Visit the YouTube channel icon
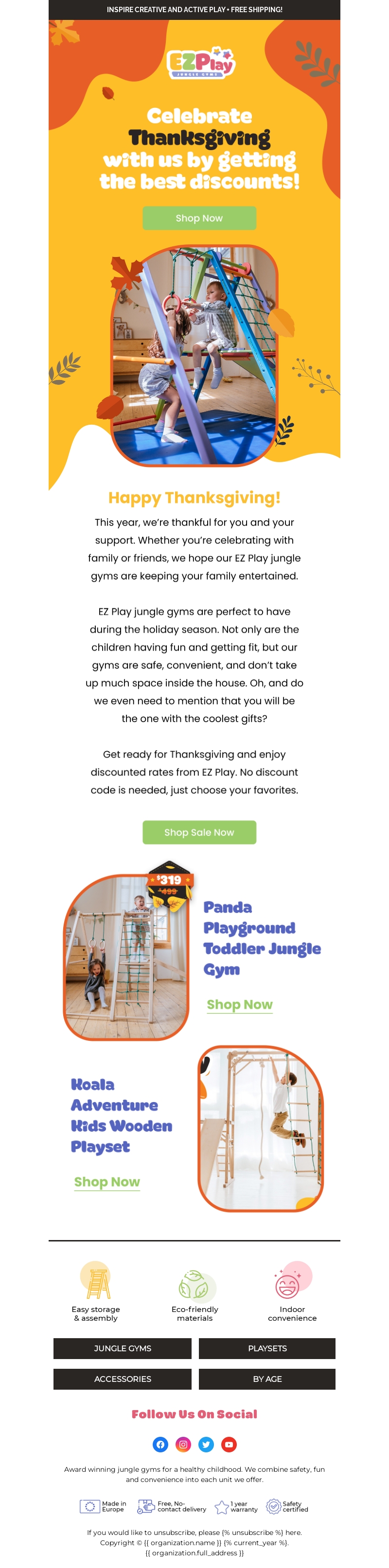Viewport: 389px width, 1568px height. tap(229, 1445)
